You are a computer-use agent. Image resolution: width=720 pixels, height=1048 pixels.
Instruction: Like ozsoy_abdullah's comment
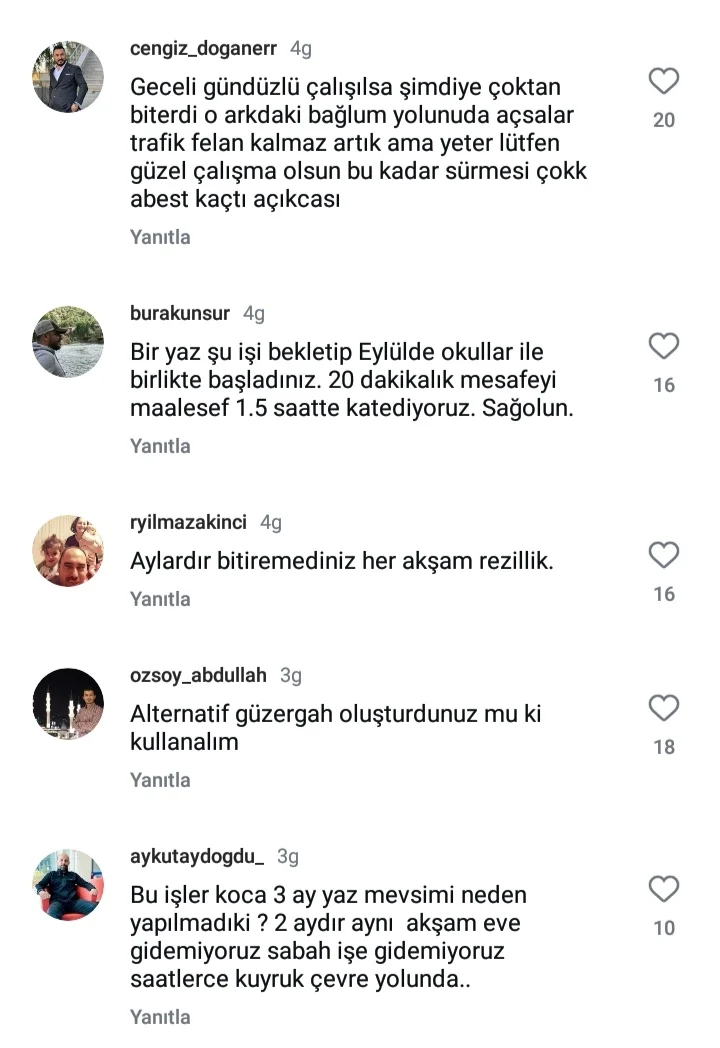(664, 709)
